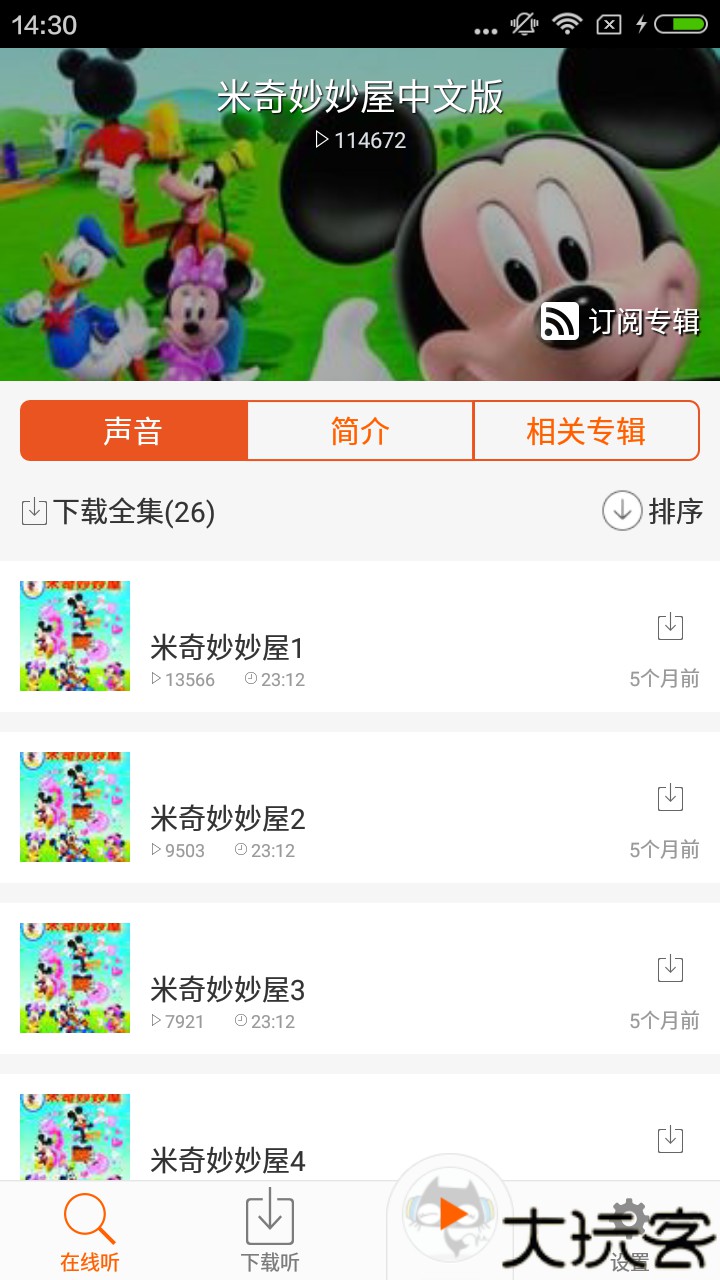Viewport: 720px width, 1280px height.
Task: Switch to the 简介 introduction tab
Action: pyautogui.click(x=359, y=430)
